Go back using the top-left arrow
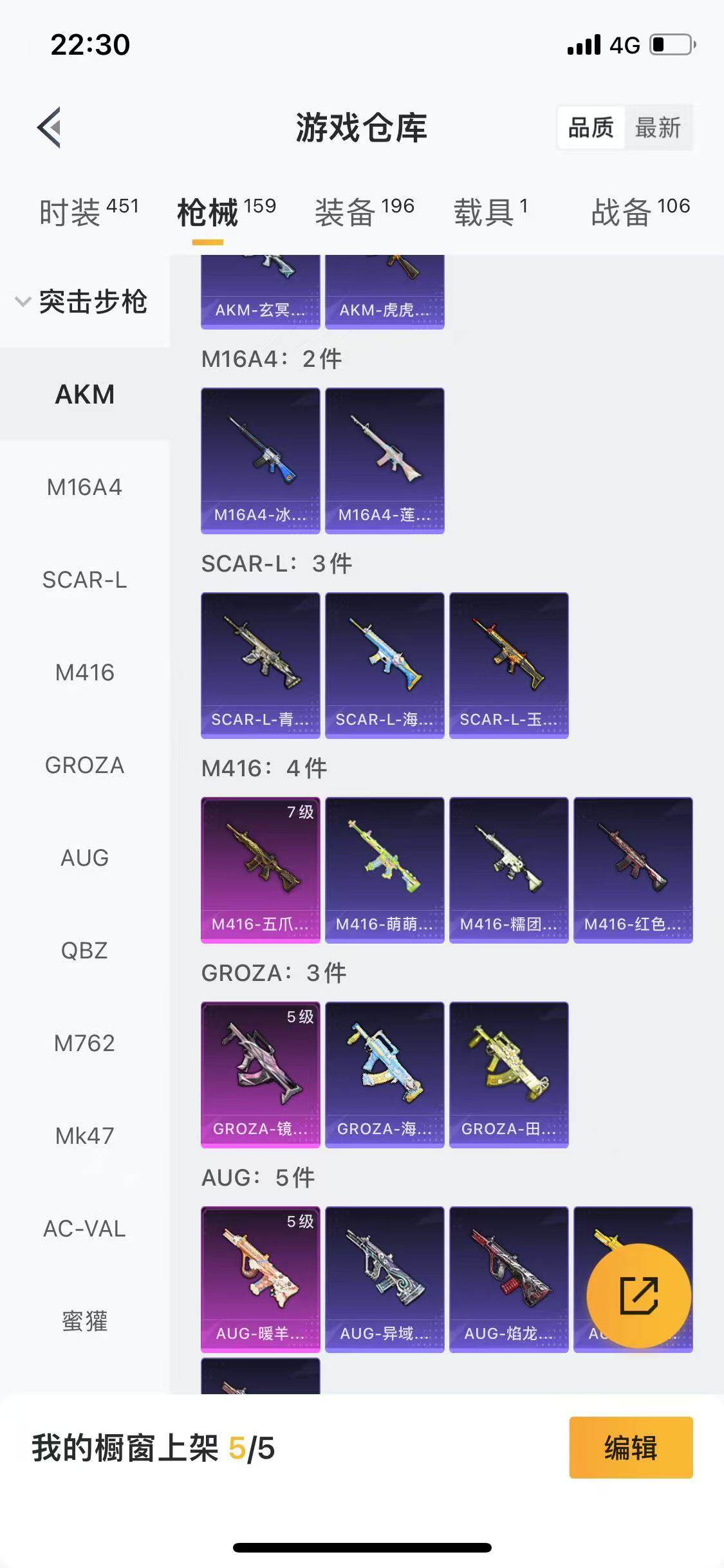724x1568 pixels. pyautogui.click(x=50, y=127)
